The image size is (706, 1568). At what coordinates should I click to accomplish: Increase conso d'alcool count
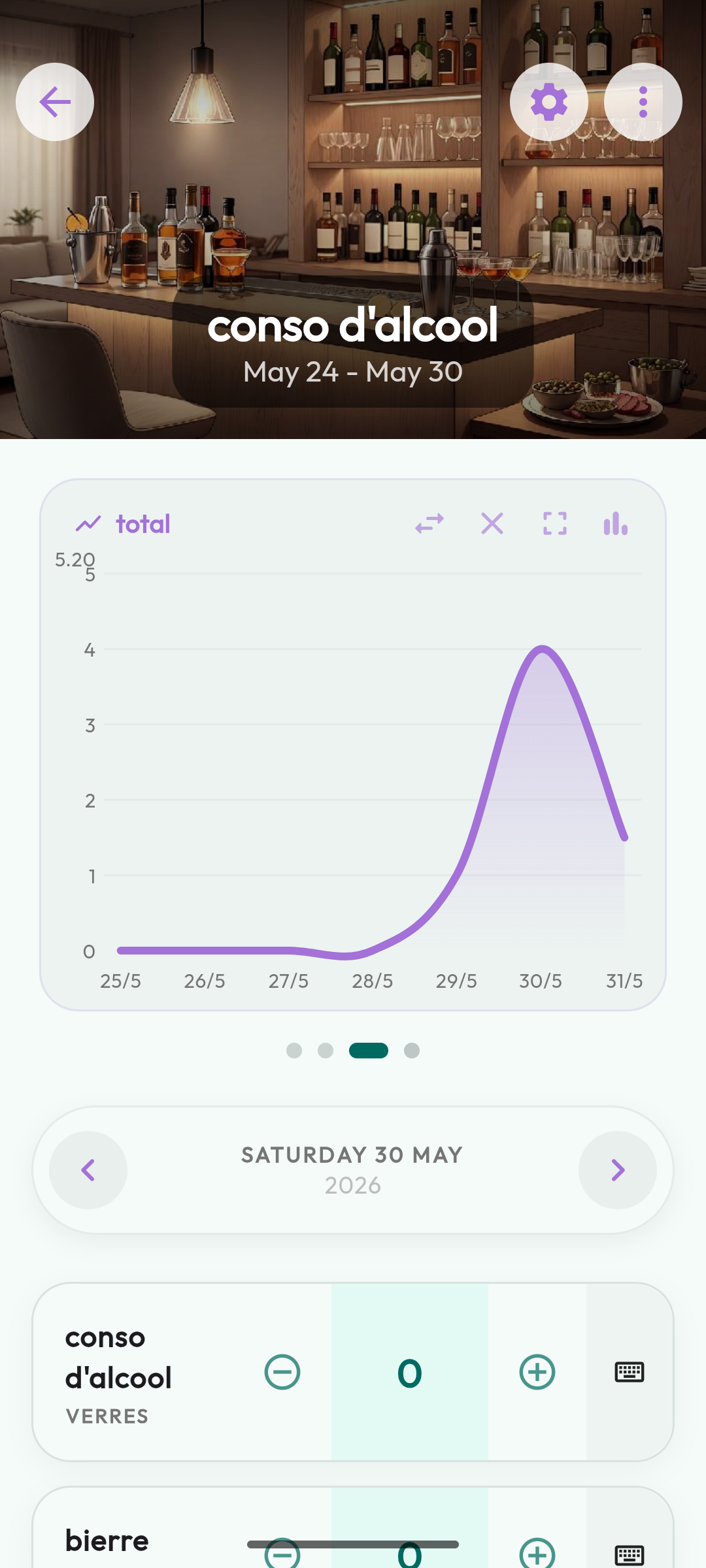click(x=537, y=1372)
